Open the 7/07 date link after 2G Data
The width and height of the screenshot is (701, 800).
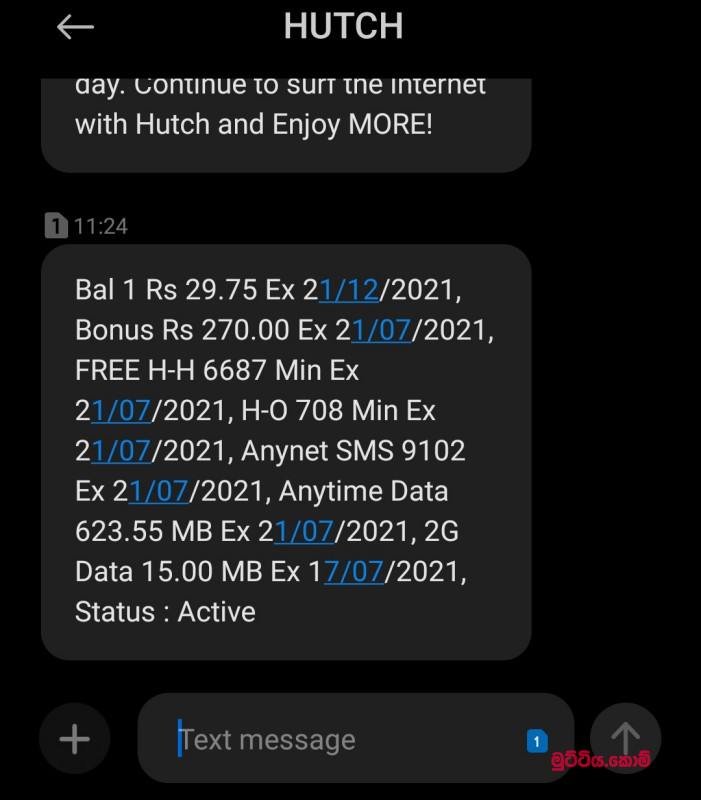[354, 572]
